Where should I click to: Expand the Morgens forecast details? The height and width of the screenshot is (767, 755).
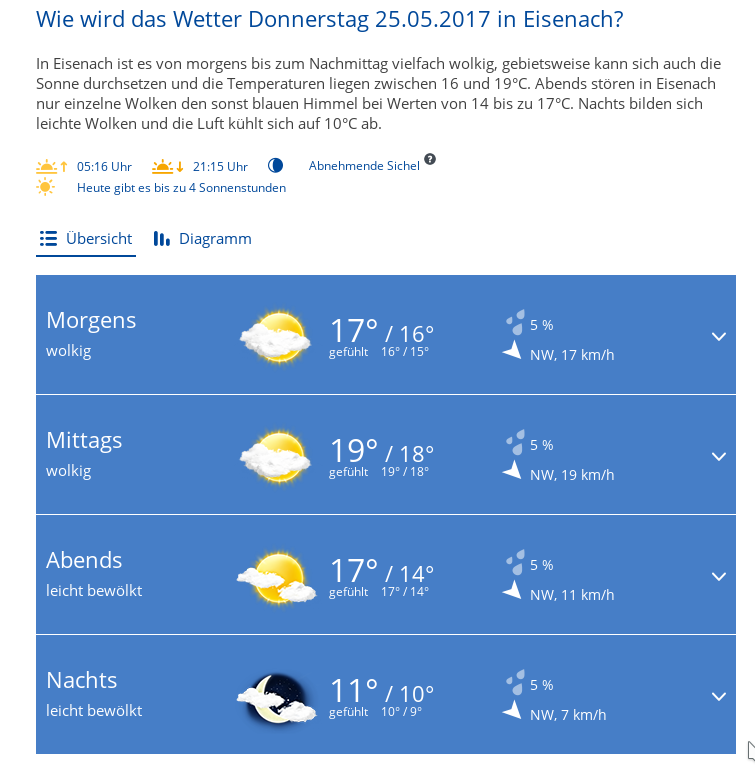[x=718, y=336]
